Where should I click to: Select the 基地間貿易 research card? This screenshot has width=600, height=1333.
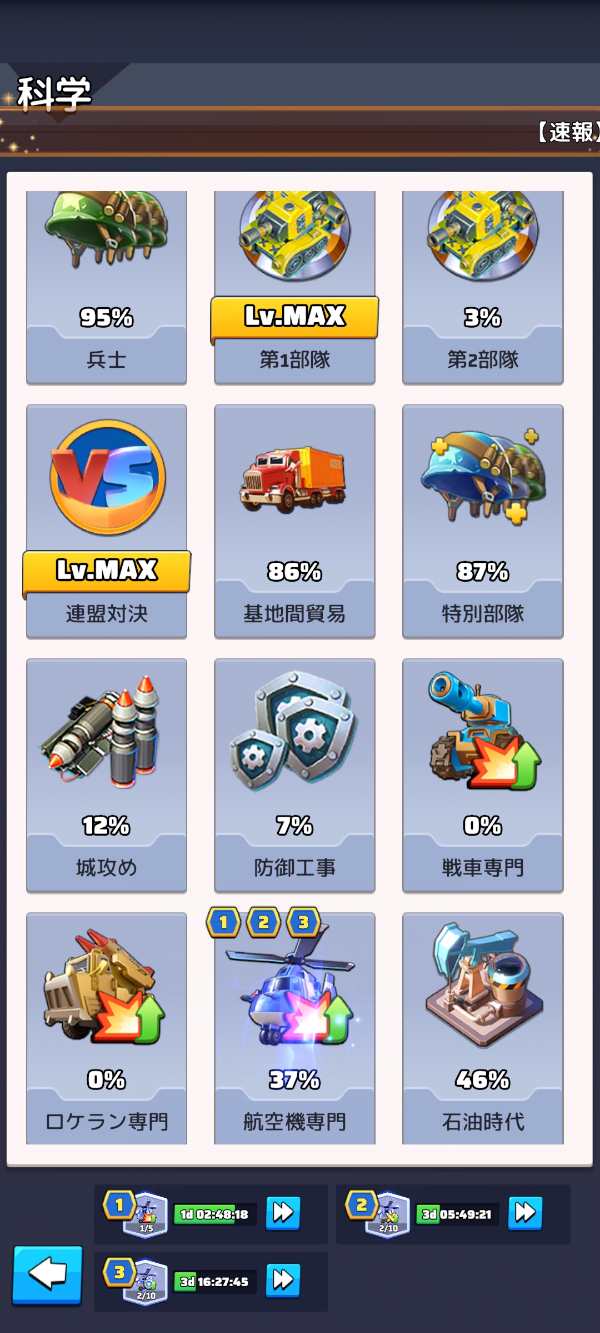tap(294, 520)
